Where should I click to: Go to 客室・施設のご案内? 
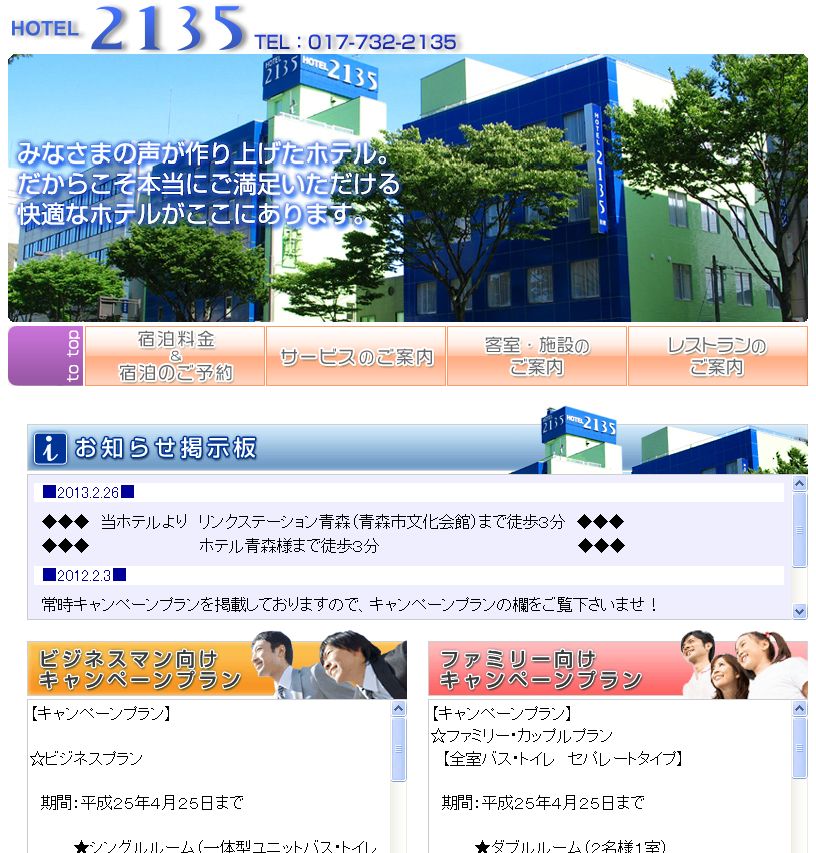point(537,356)
